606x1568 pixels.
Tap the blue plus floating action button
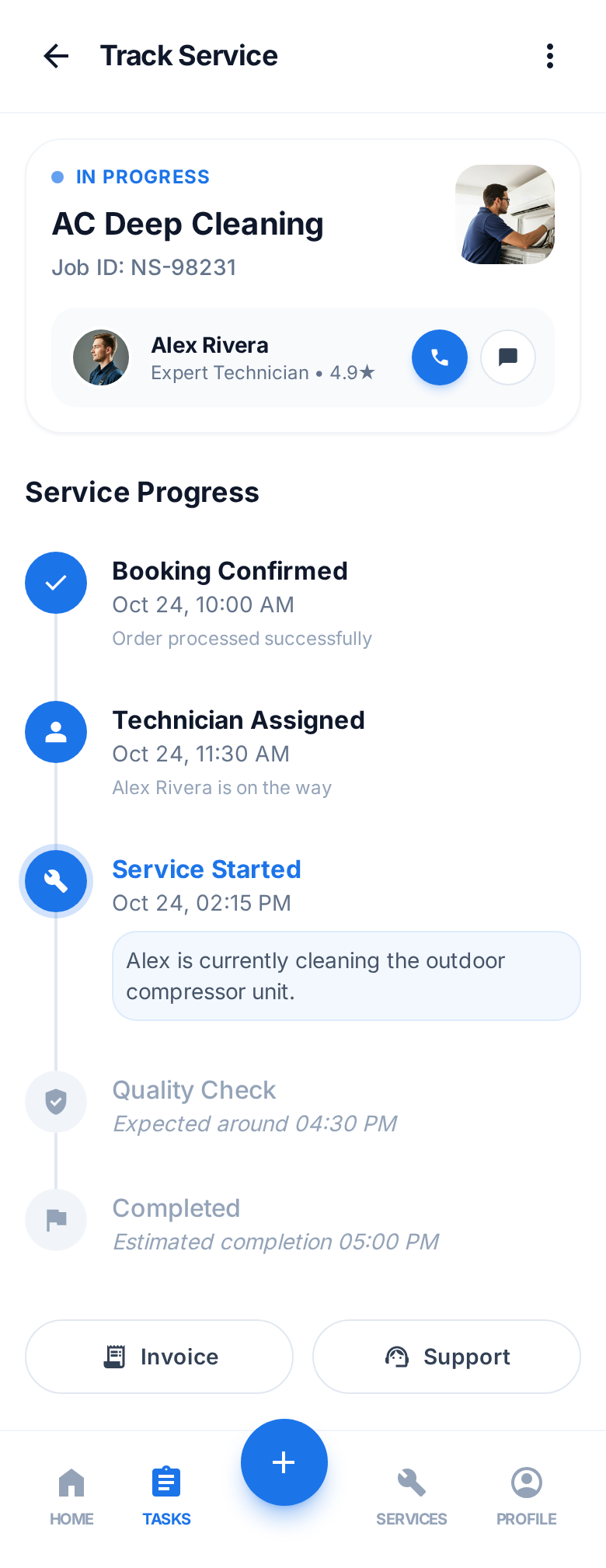284,1462
